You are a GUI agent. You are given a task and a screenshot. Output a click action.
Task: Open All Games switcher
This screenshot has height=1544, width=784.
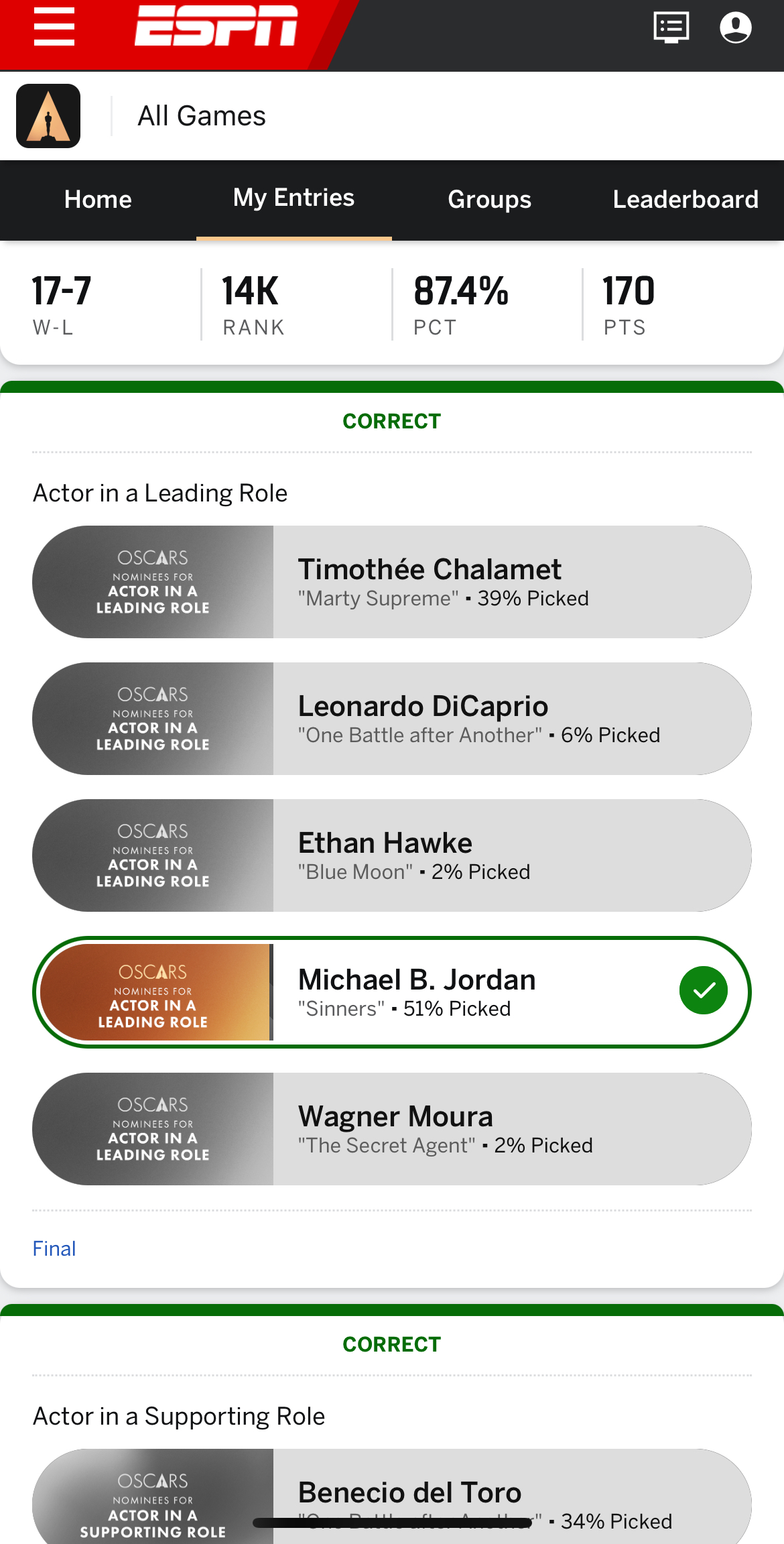click(x=201, y=116)
